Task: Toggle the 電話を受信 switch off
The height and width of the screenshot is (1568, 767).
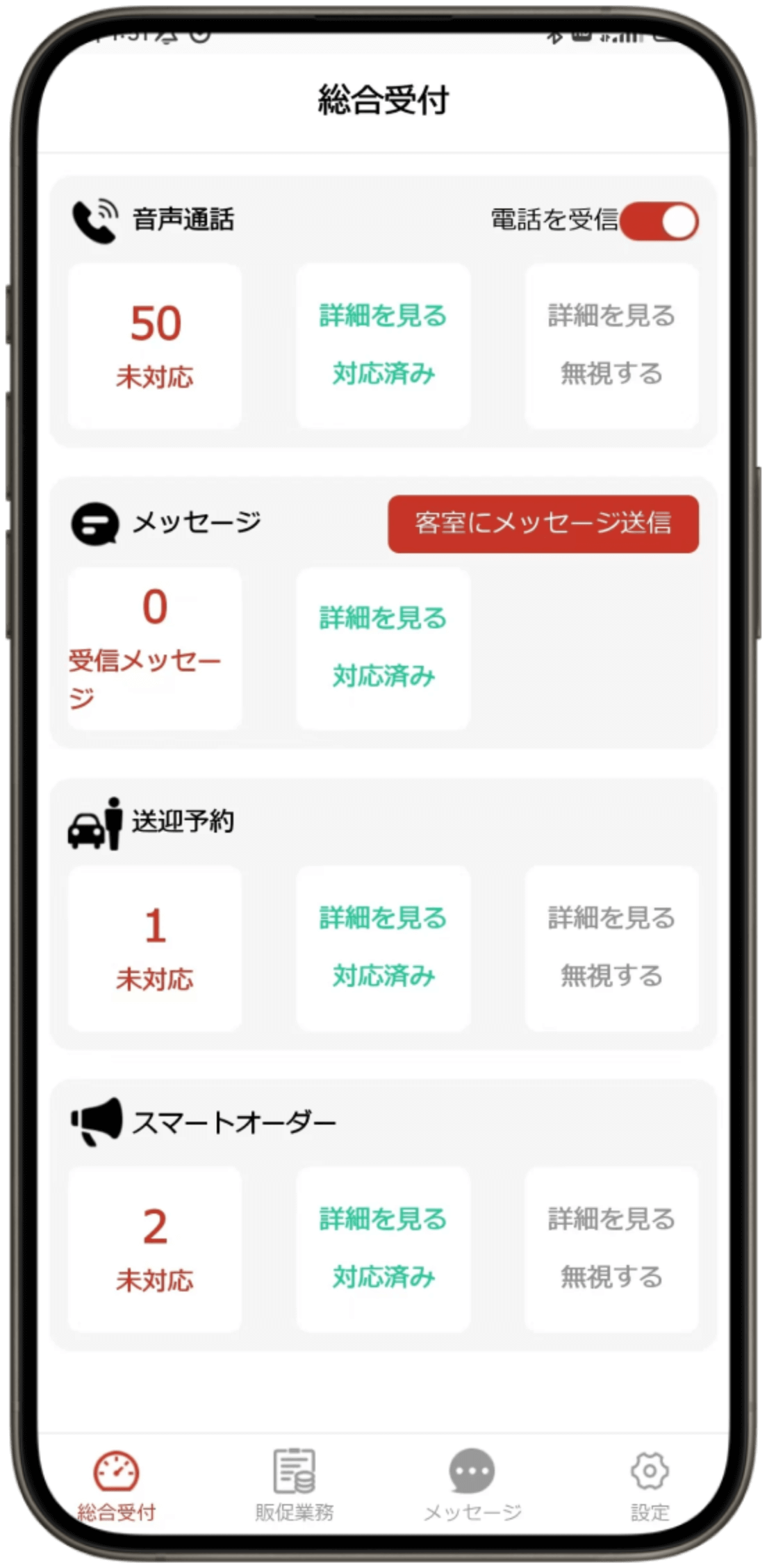Action: [659, 222]
